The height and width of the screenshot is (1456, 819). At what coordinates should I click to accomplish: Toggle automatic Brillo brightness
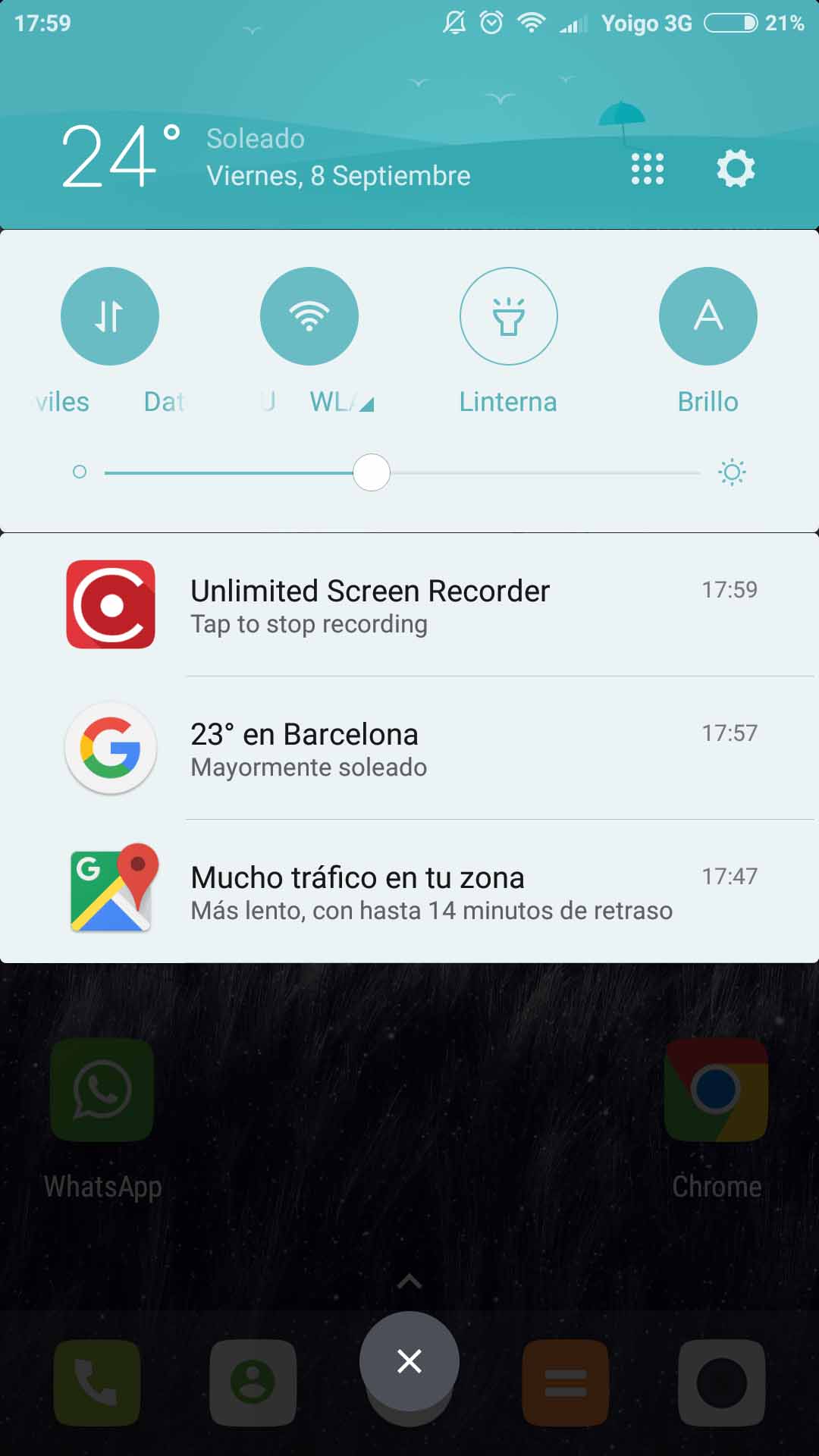click(708, 316)
